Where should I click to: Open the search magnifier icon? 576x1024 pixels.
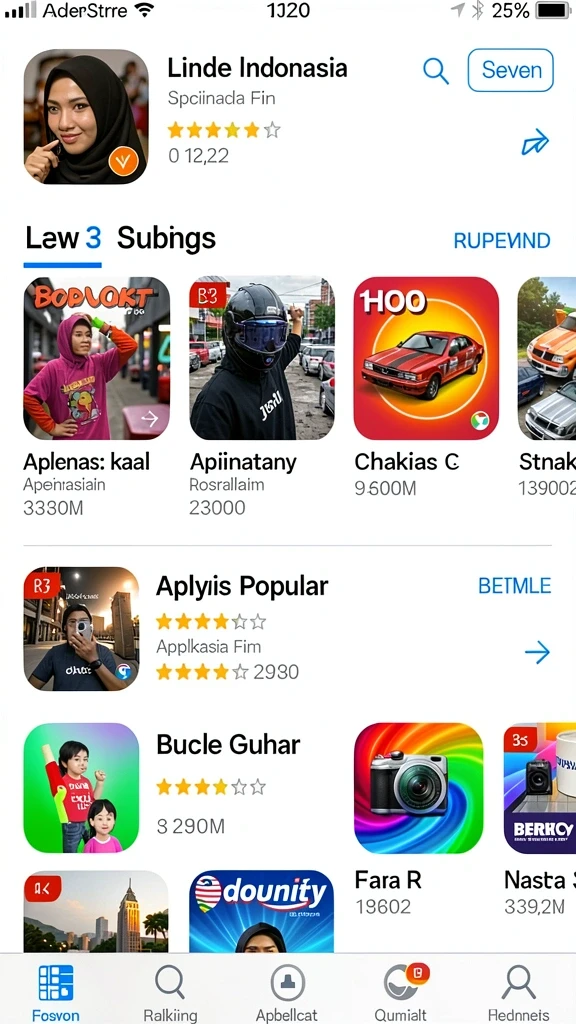[x=436, y=71]
